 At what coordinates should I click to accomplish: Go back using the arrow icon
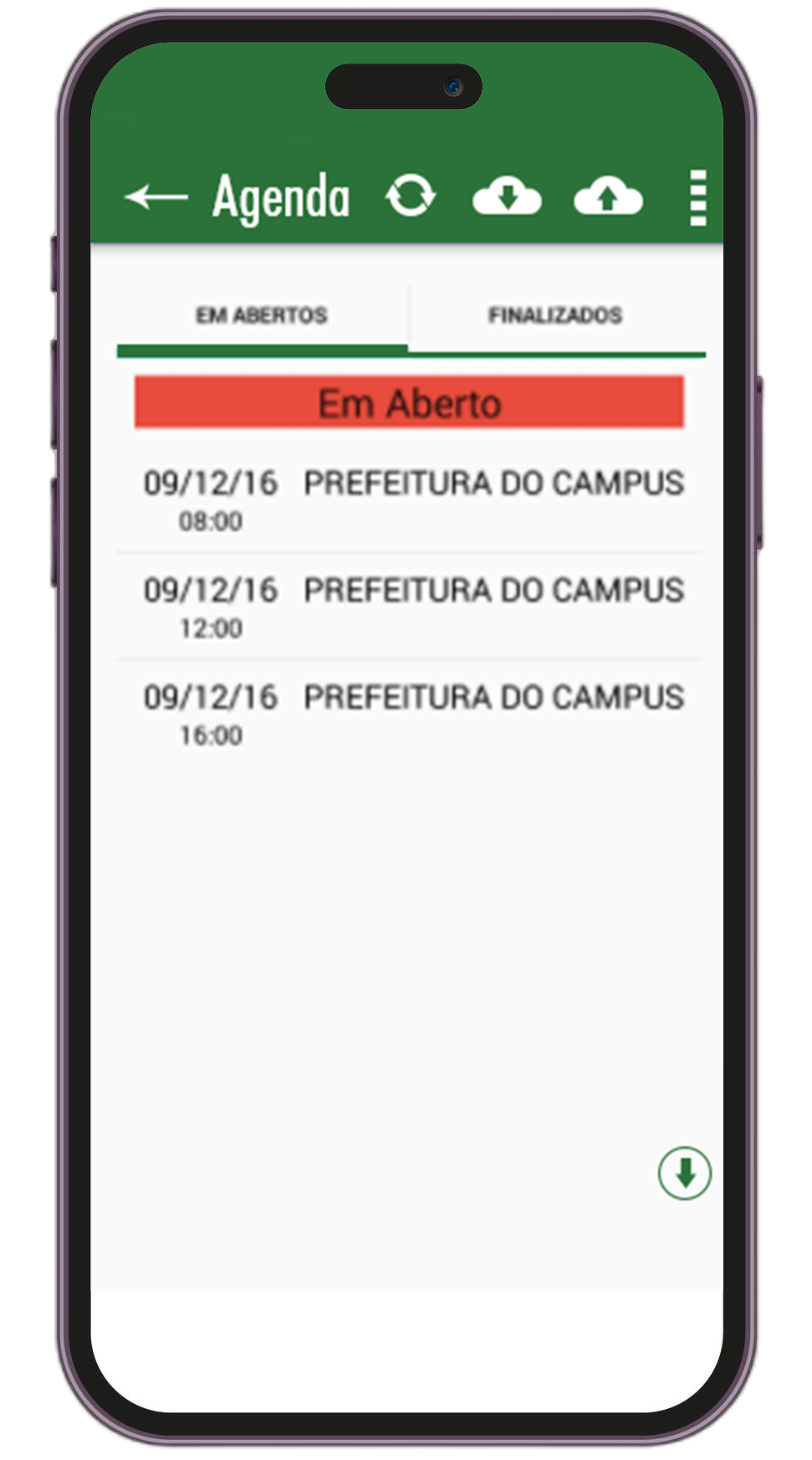pos(156,197)
